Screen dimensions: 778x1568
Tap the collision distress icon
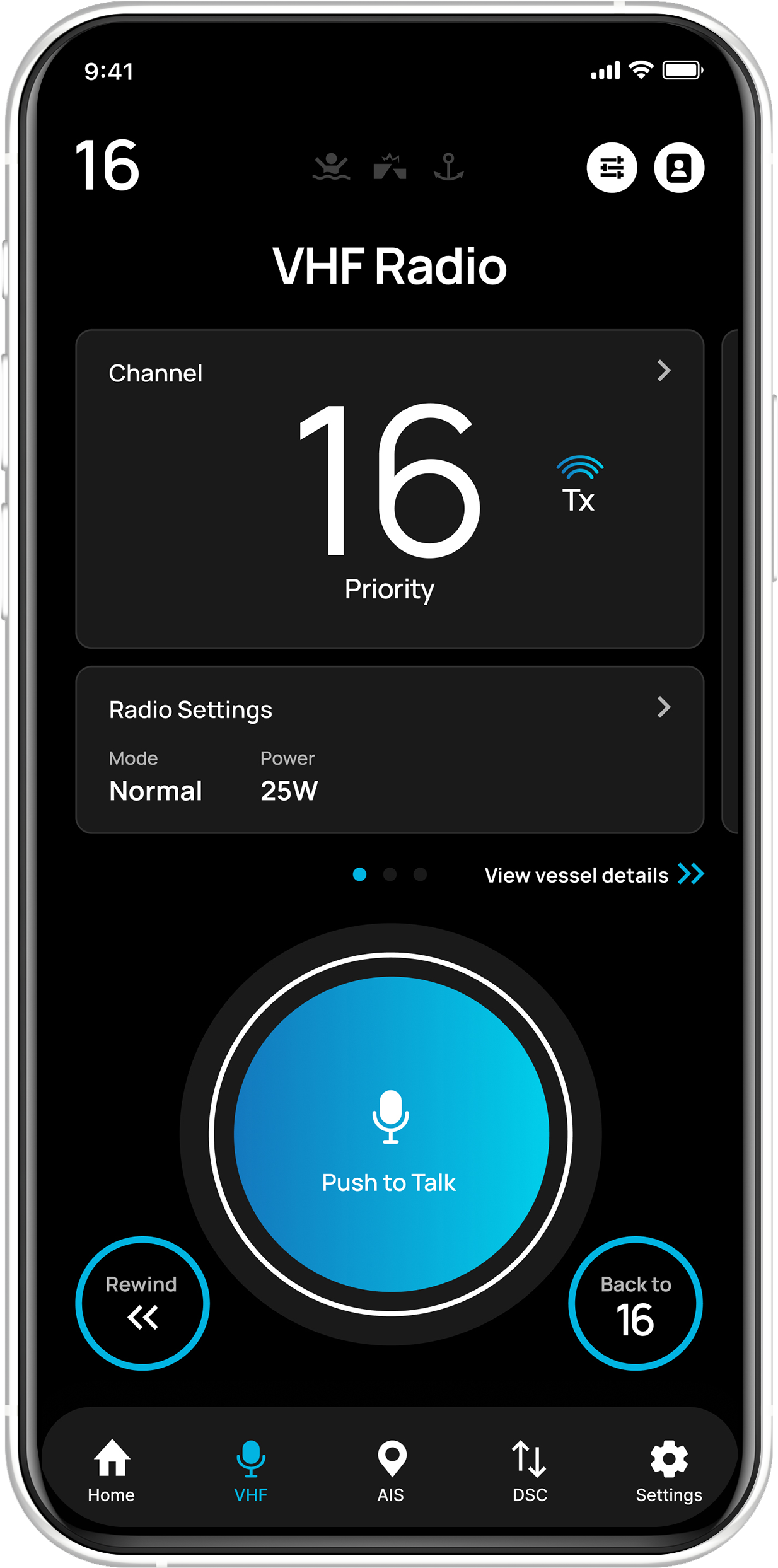tap(390, 167)
